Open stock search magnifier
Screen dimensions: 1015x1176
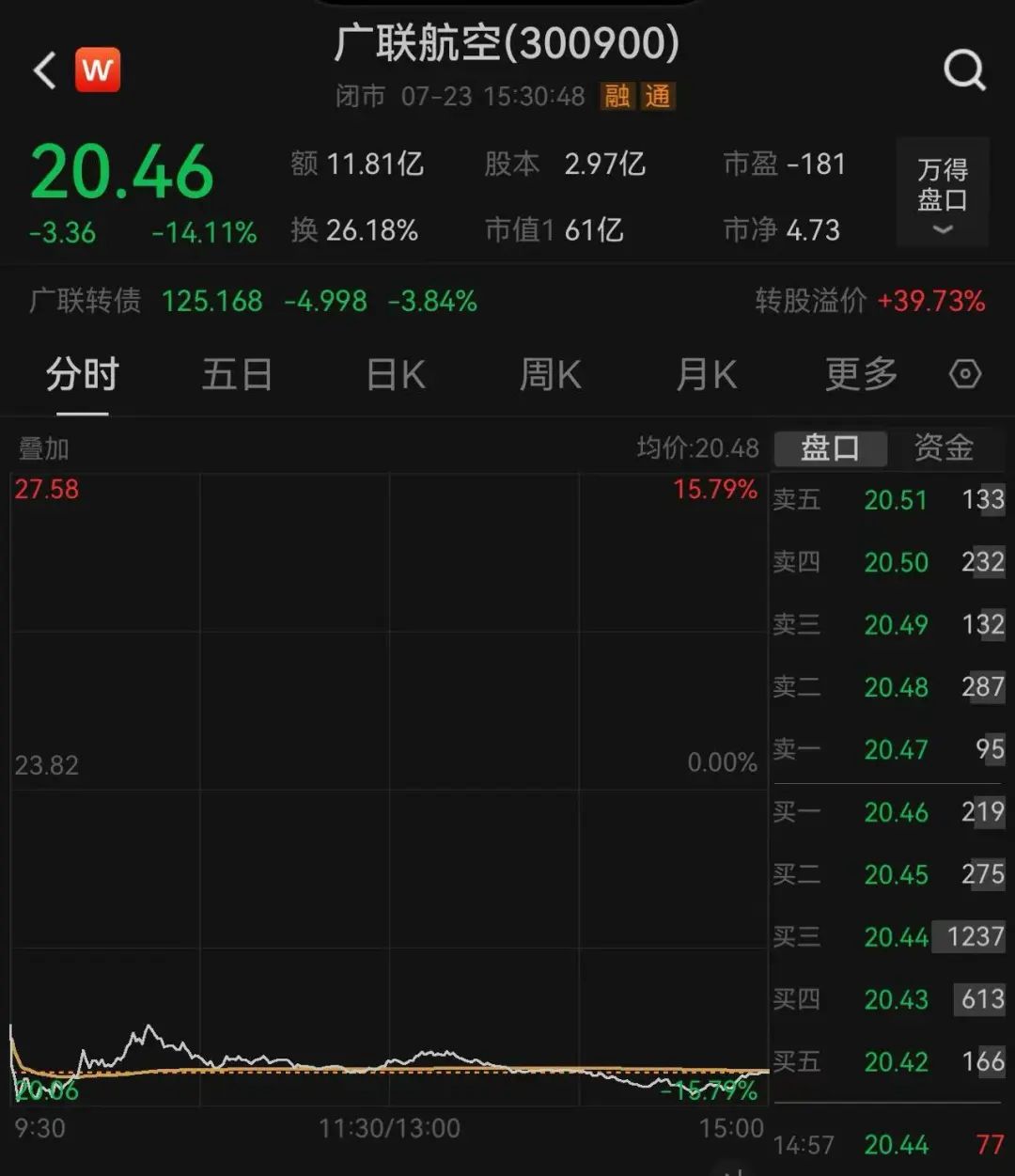(964, 71)
